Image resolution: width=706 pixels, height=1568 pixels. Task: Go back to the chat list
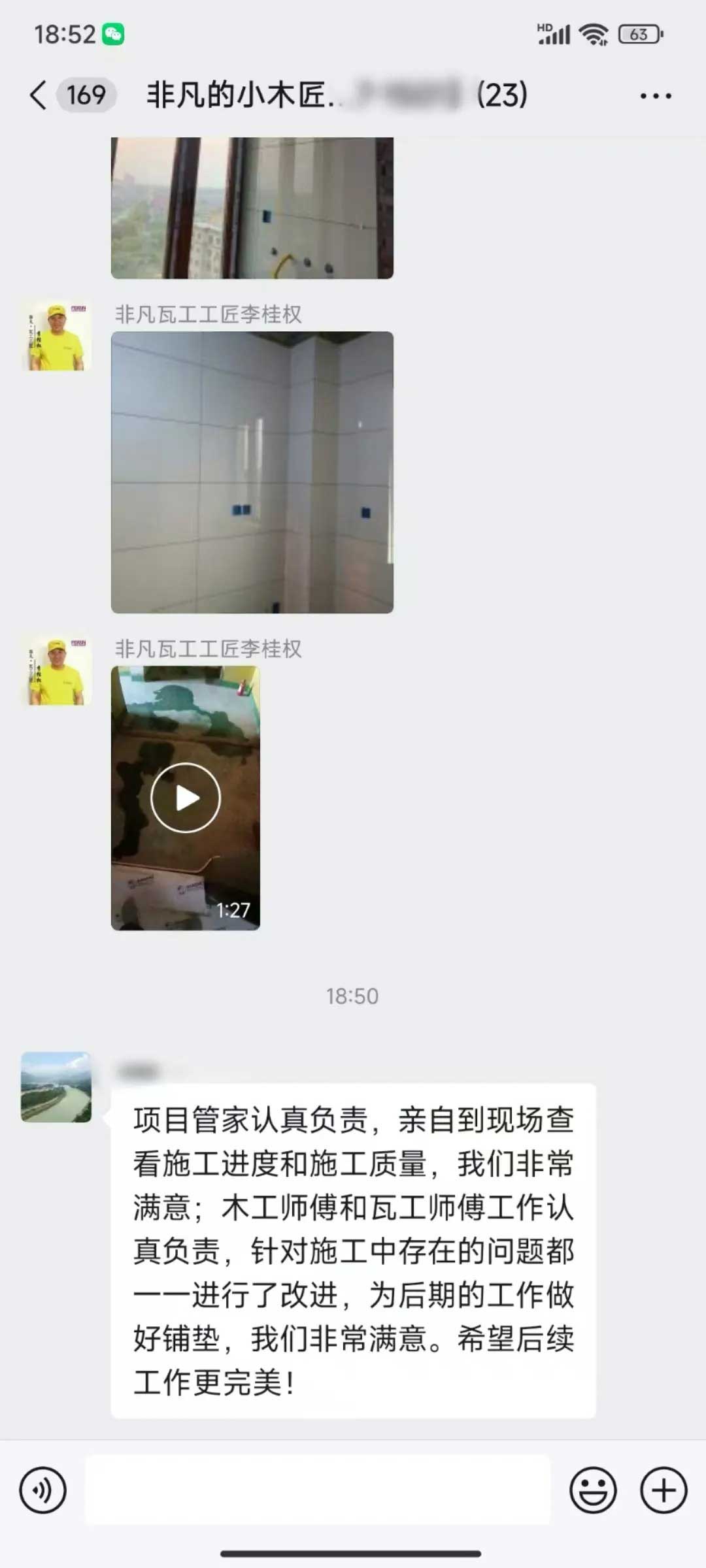(39, 95)
